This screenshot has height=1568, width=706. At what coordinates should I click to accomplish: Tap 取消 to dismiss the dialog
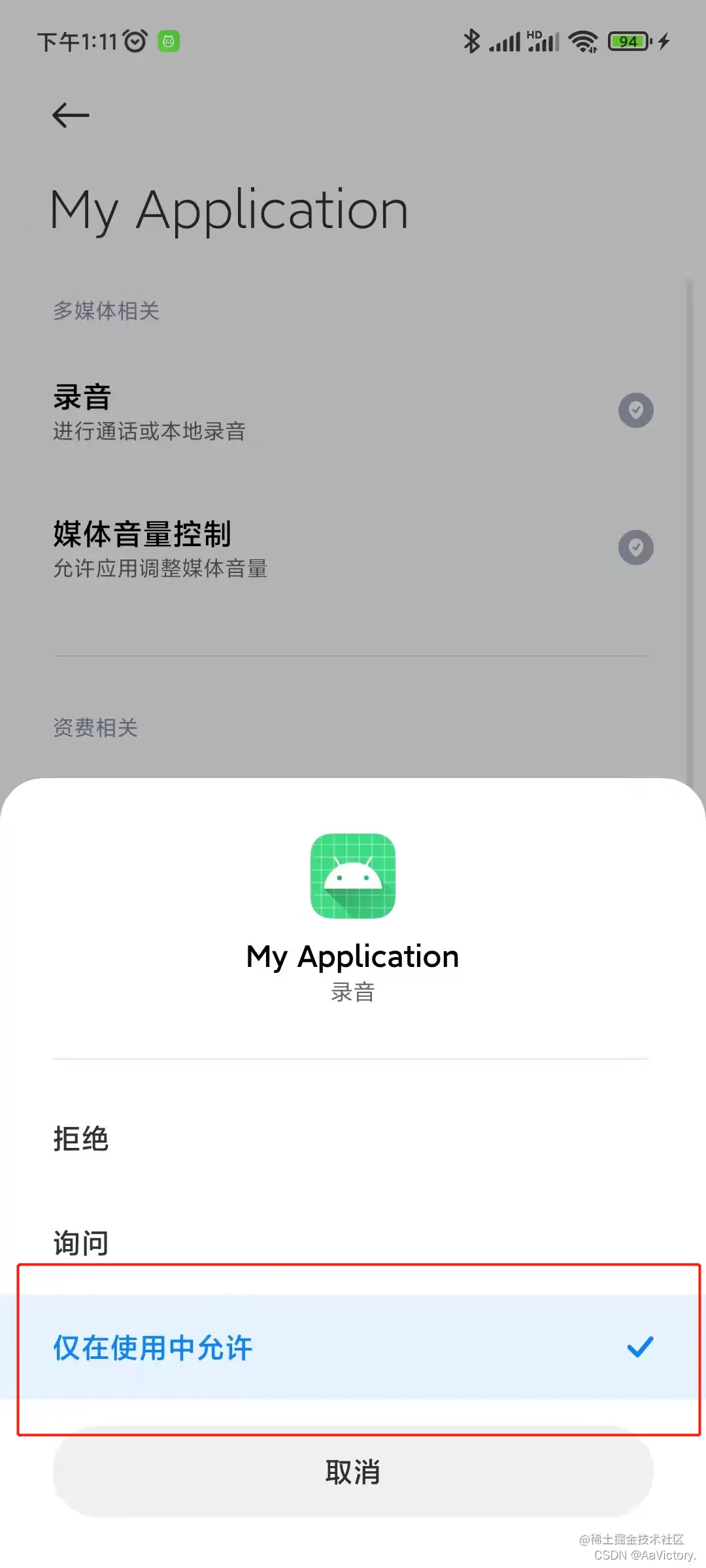(352, 1472)
